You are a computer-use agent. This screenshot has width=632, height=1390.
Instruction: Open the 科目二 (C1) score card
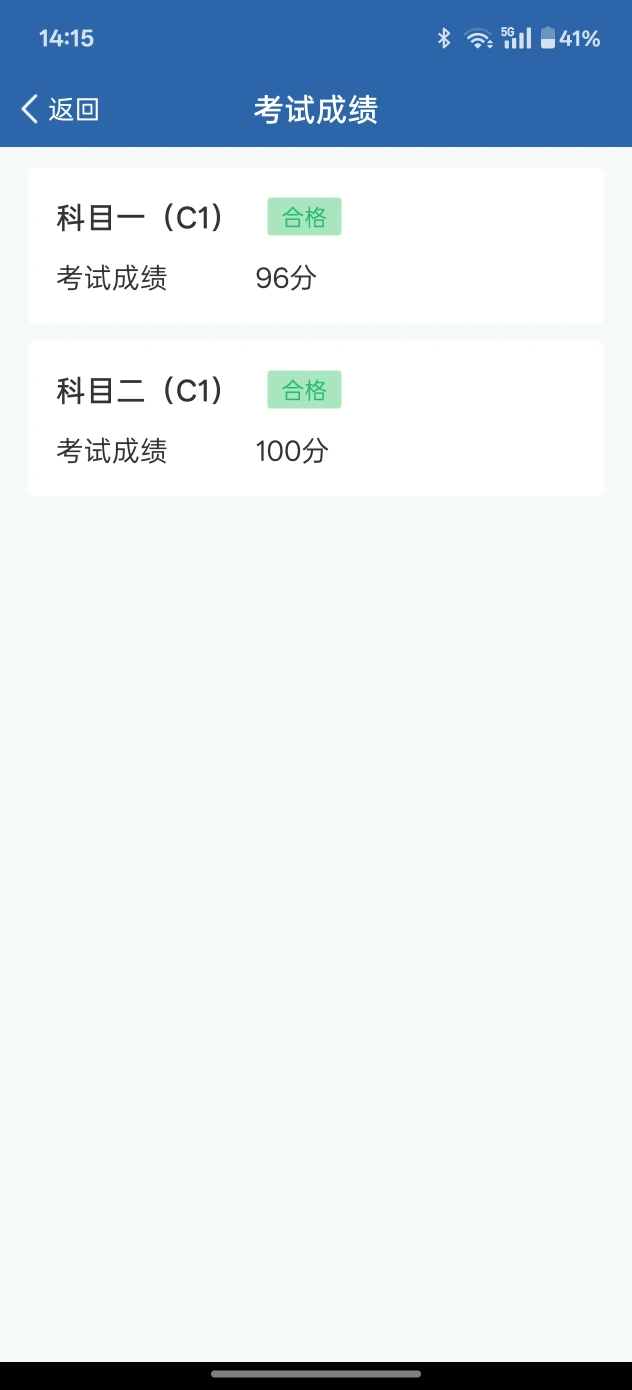pyautogui.click(x=316, y=418)
